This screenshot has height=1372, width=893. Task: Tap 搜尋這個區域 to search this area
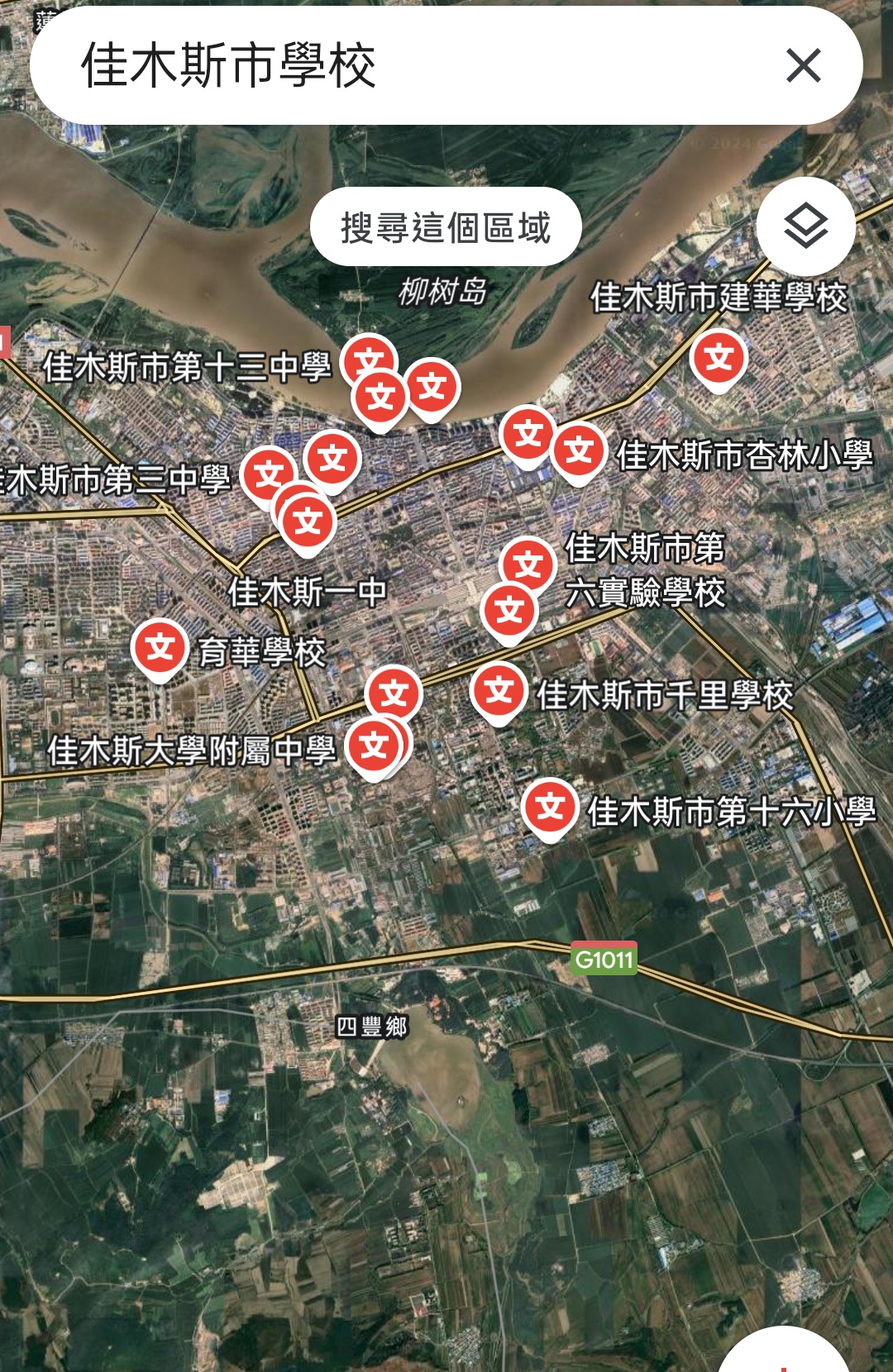coord(446,227)
